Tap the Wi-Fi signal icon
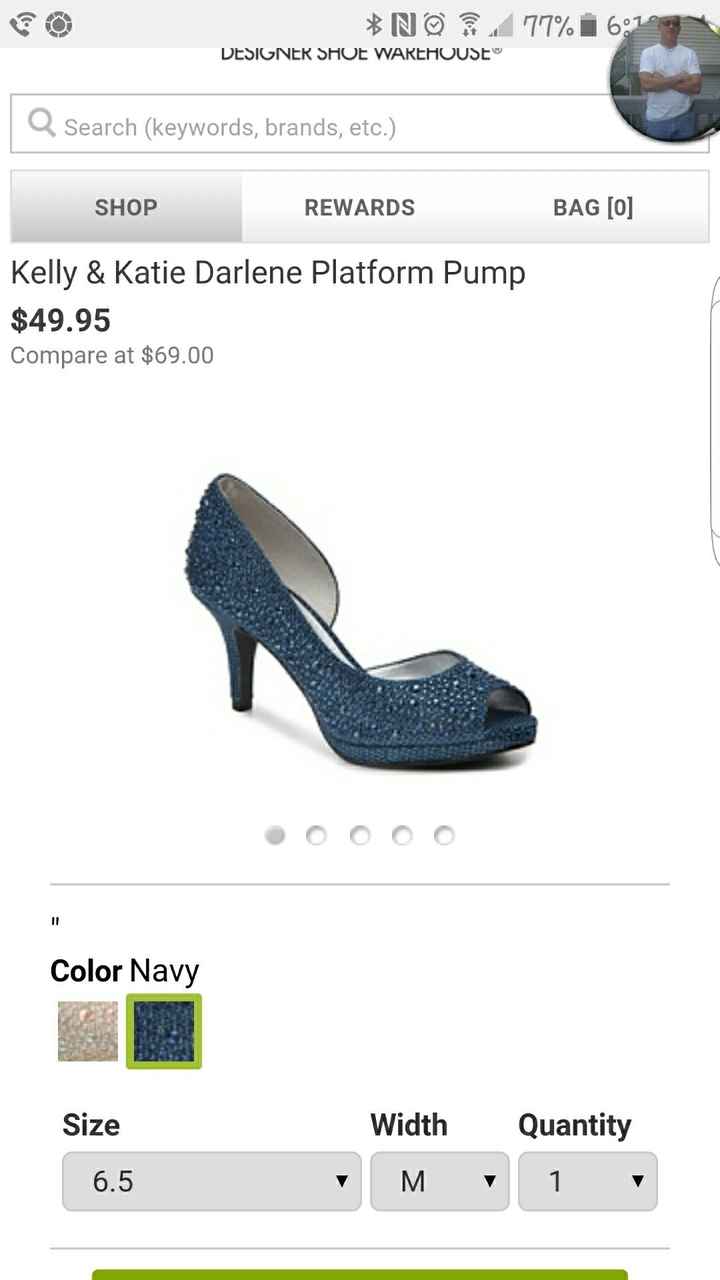 tap(467, 22)
